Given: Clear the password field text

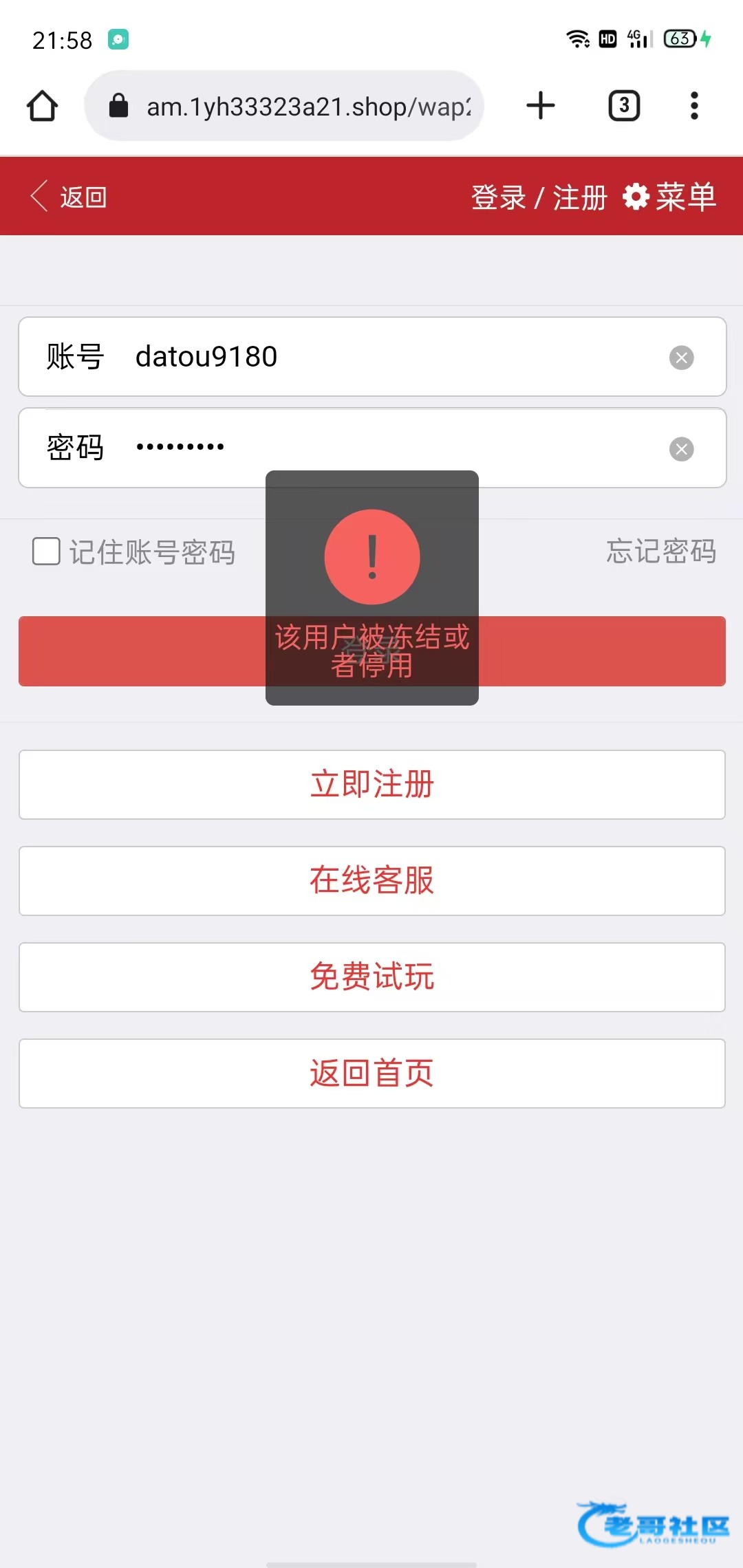Looking at the screenshot, I should 681,449.
